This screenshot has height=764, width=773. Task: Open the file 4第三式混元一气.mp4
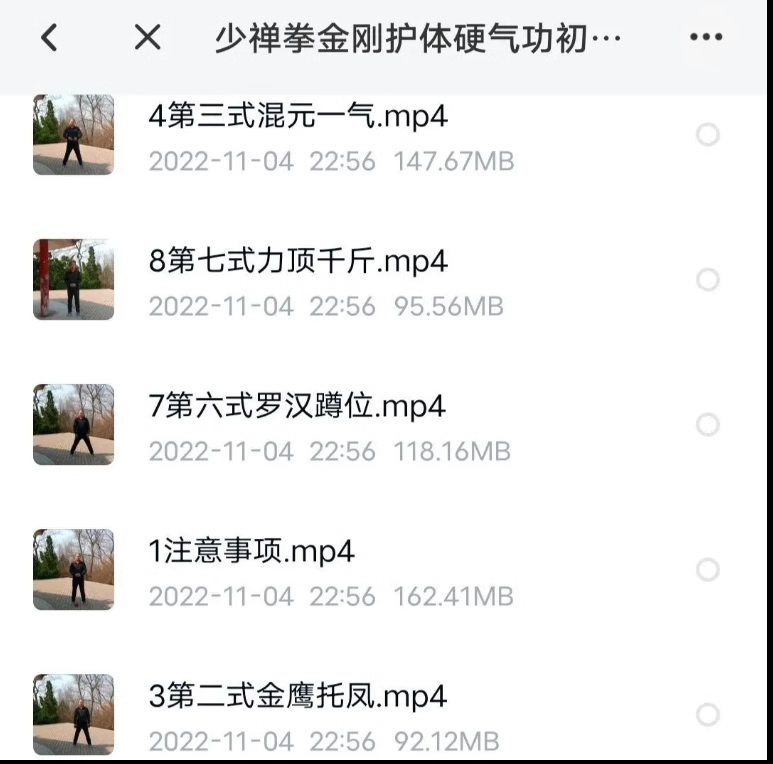click(x=297, y=116)
